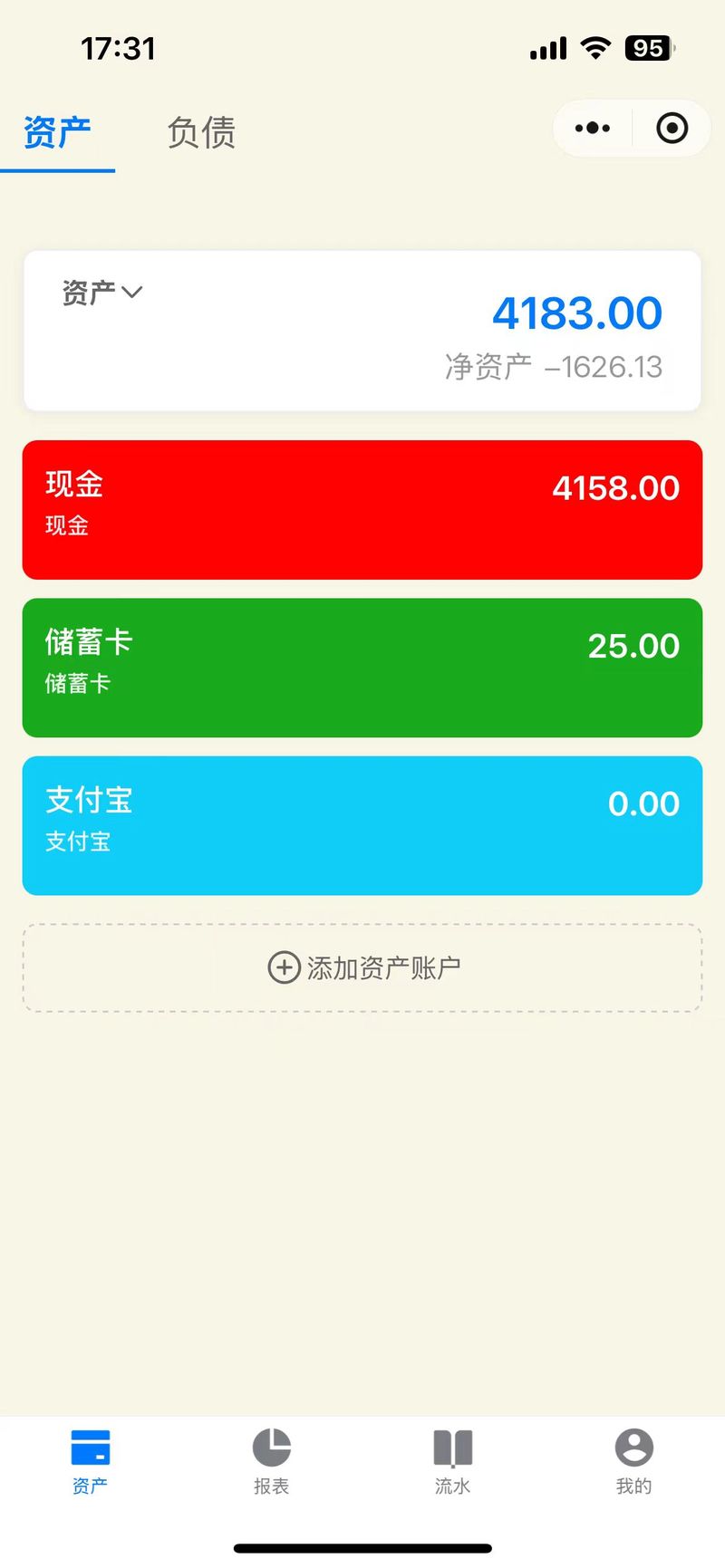Open the mini program more options menu
This screenshot has width=725, height=1568.
click(593, 129)
